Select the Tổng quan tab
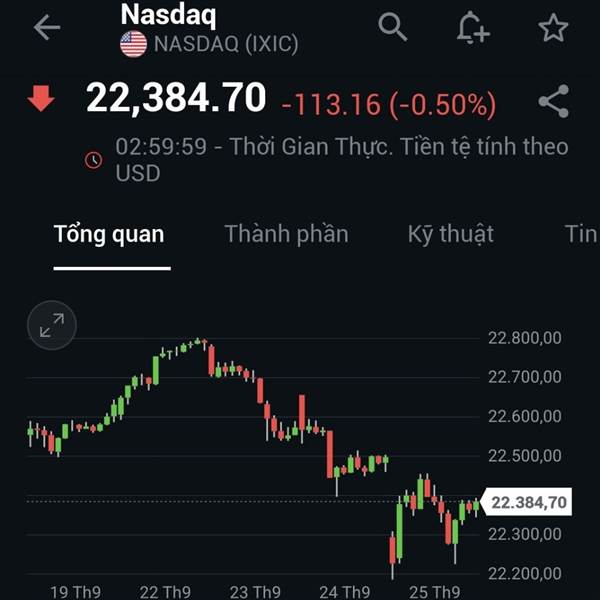The height and width of the screenshot is (600, 600). pyautogui.click(x=109, y=234)
